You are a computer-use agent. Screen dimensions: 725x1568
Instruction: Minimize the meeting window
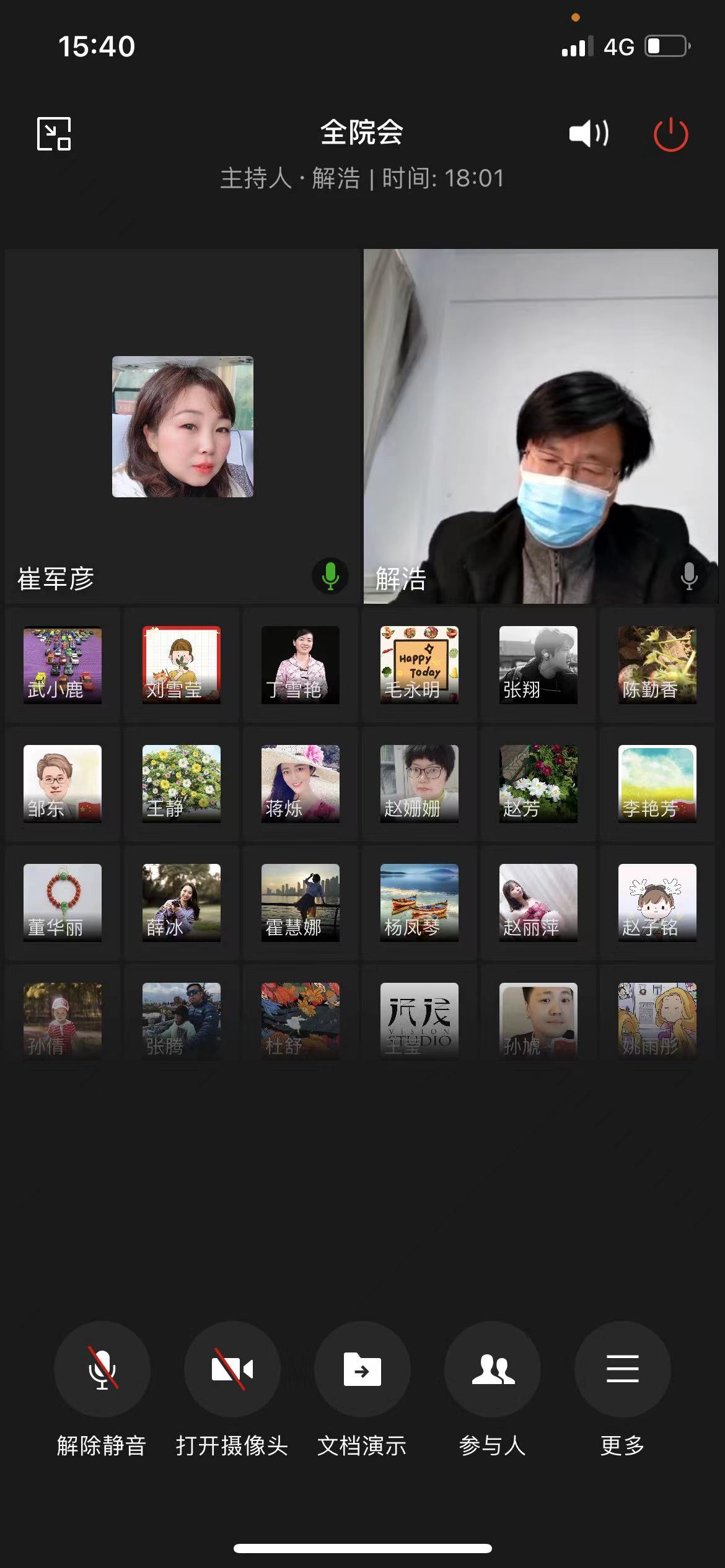pyautogui.click(x=54, y=134)
